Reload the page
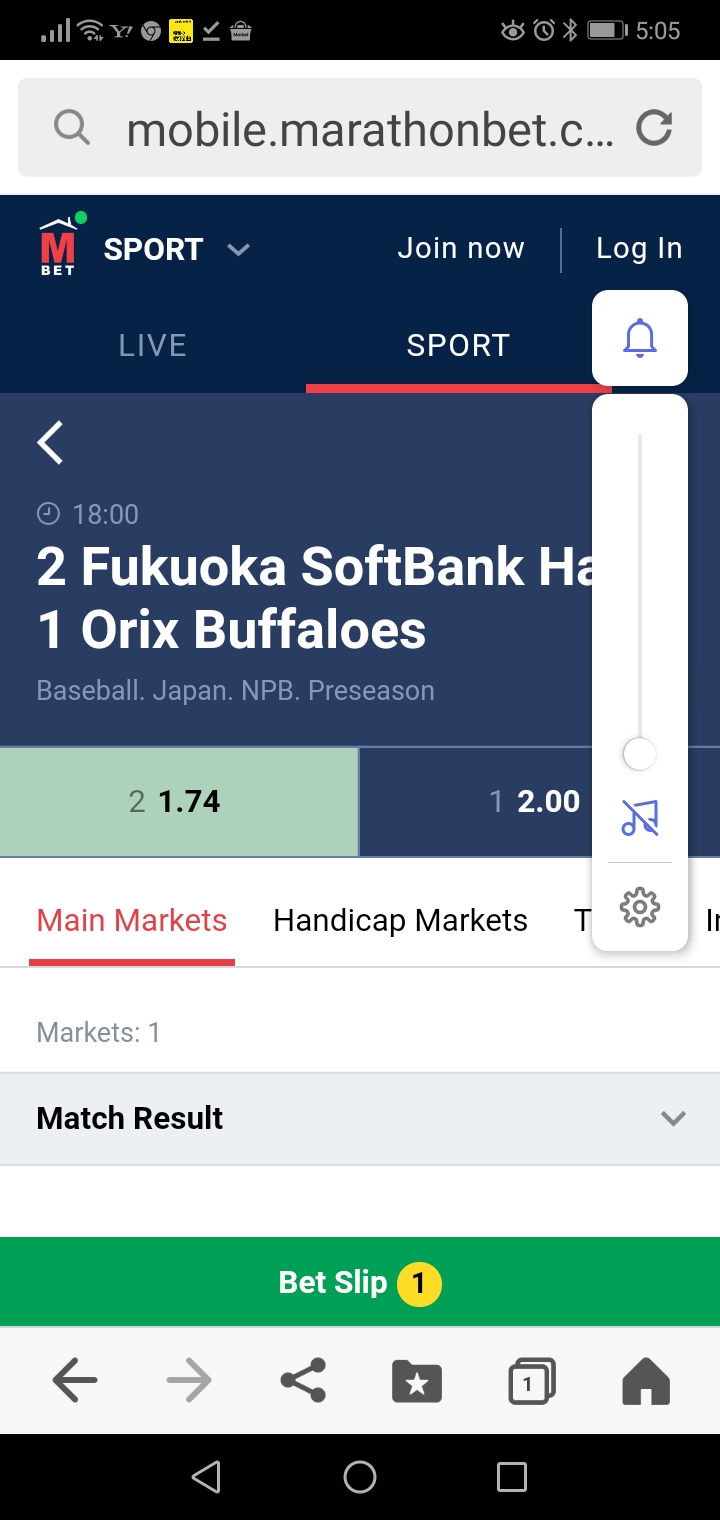Viewport: 720px width, 1520px height. (654, 128)
